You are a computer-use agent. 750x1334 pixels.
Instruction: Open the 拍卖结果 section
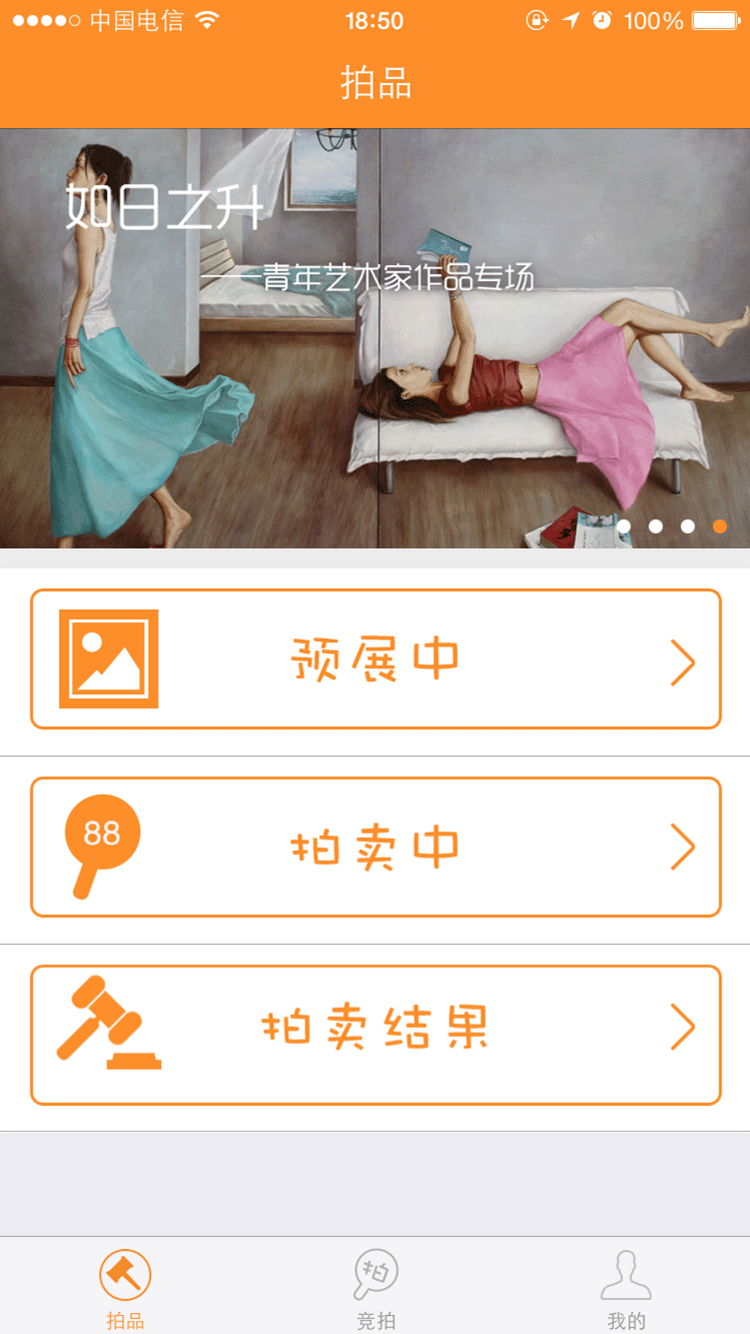(375, 1035)
